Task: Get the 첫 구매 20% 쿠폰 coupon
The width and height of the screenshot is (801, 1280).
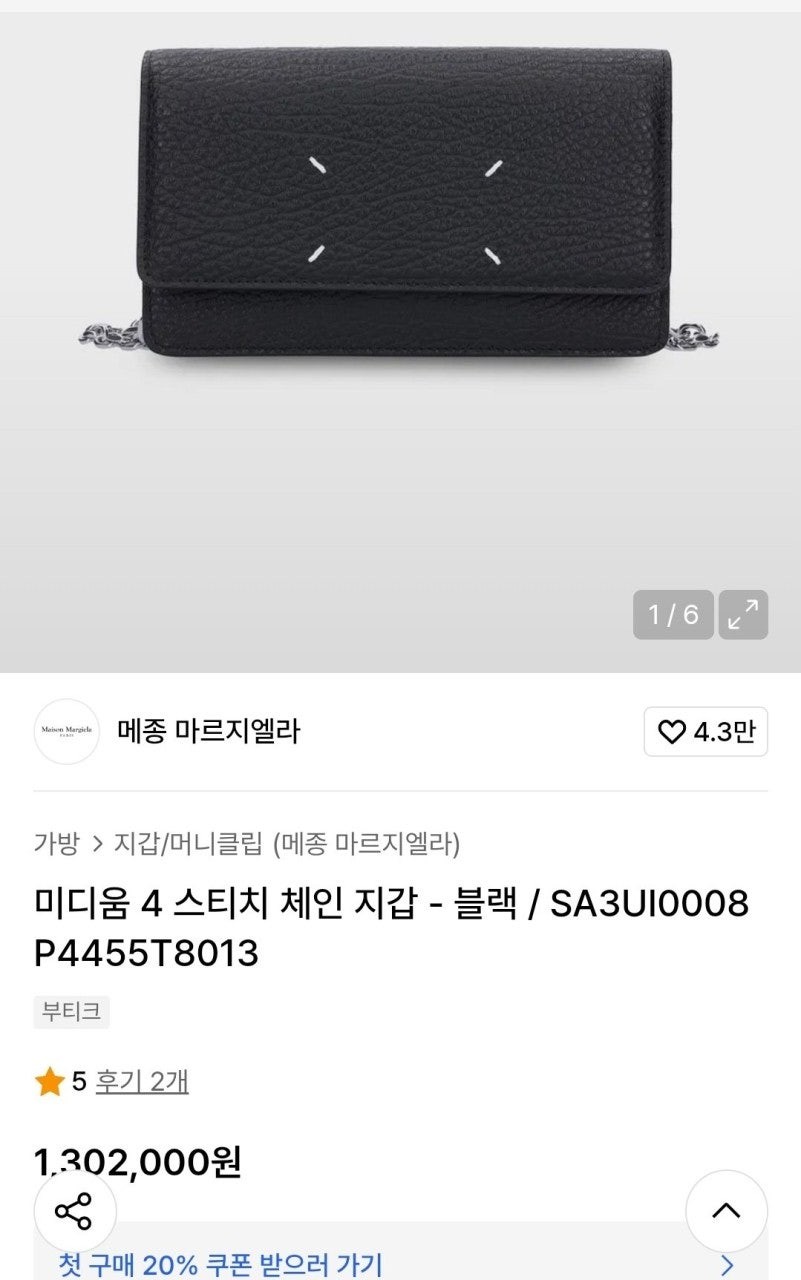Action: pyautogui.click(x=220, y=1264)
